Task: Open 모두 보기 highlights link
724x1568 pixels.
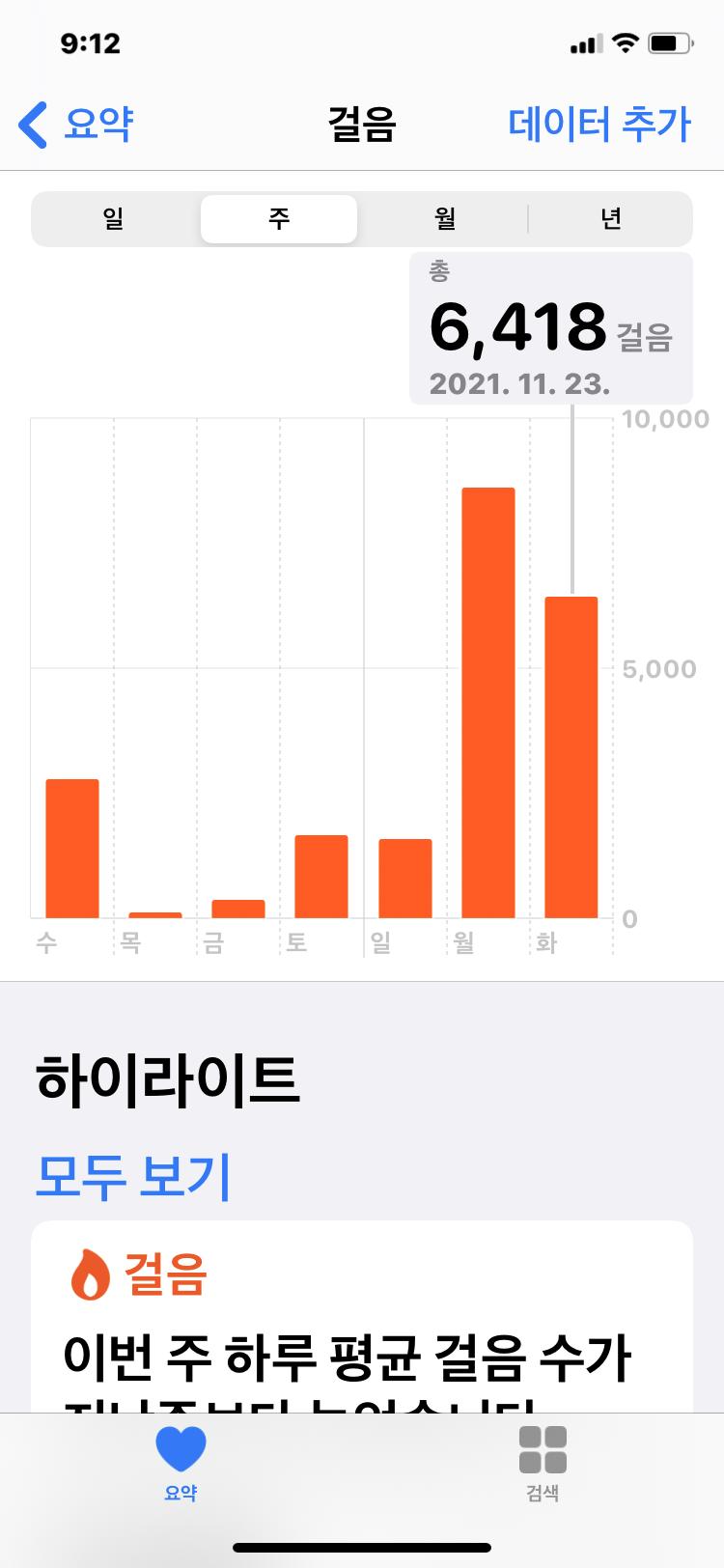Action: tap(133, 1175)
